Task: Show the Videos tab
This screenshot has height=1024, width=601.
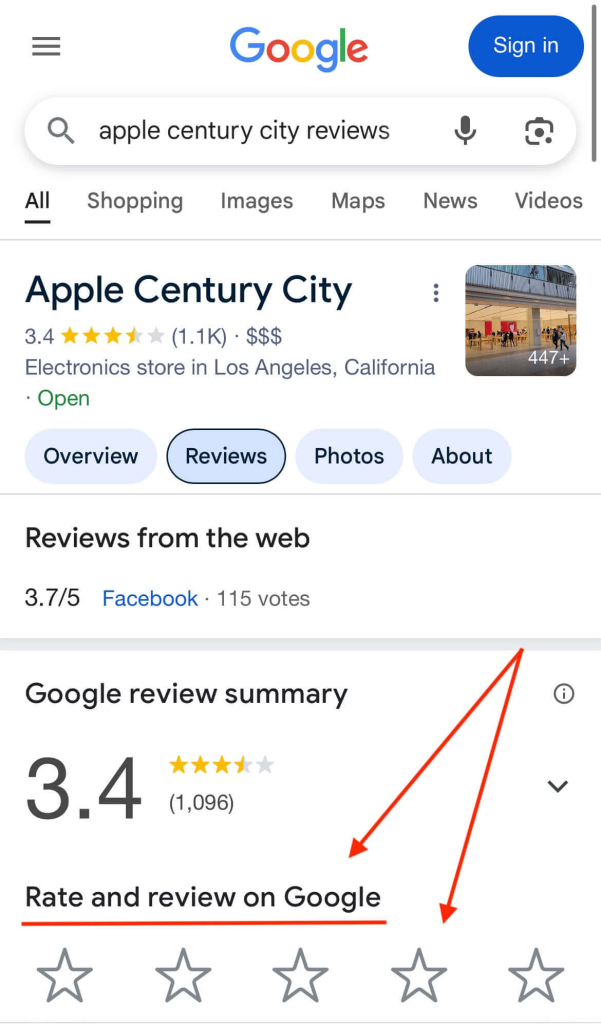Action: tap(548, 201)
